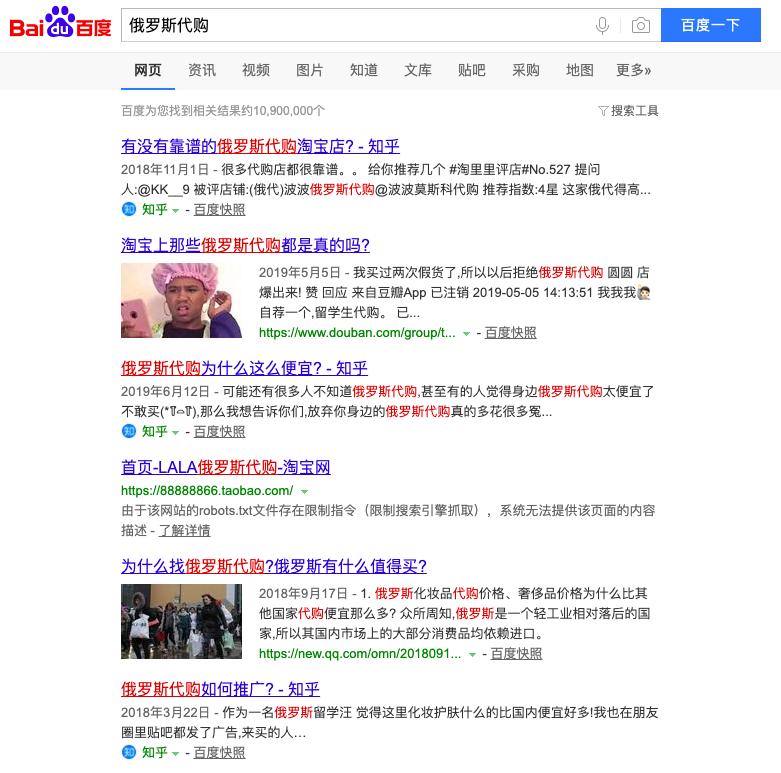Screen dimensions: 781x773
Task: Switch to the 文库 tab
Action: point(418,70)
